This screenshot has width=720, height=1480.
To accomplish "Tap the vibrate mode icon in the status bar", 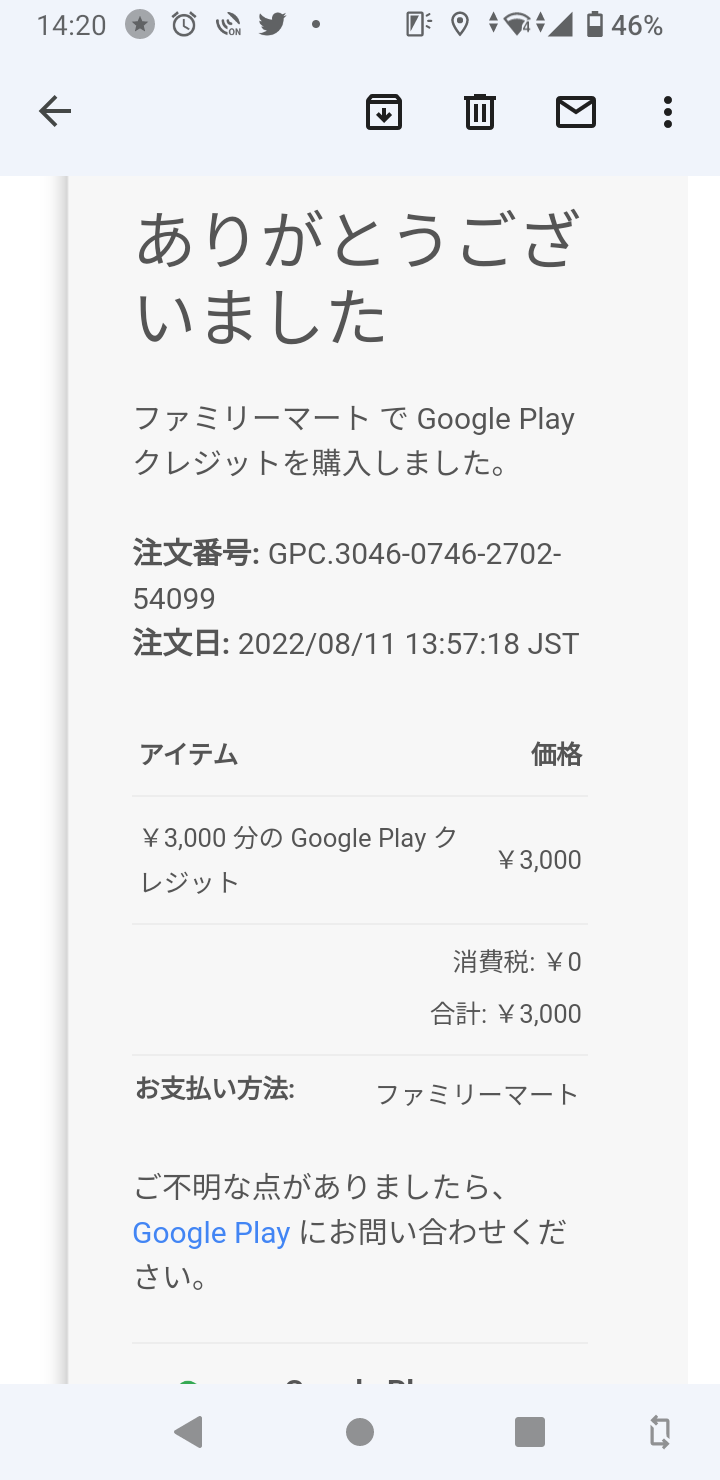I will [228, 24].
